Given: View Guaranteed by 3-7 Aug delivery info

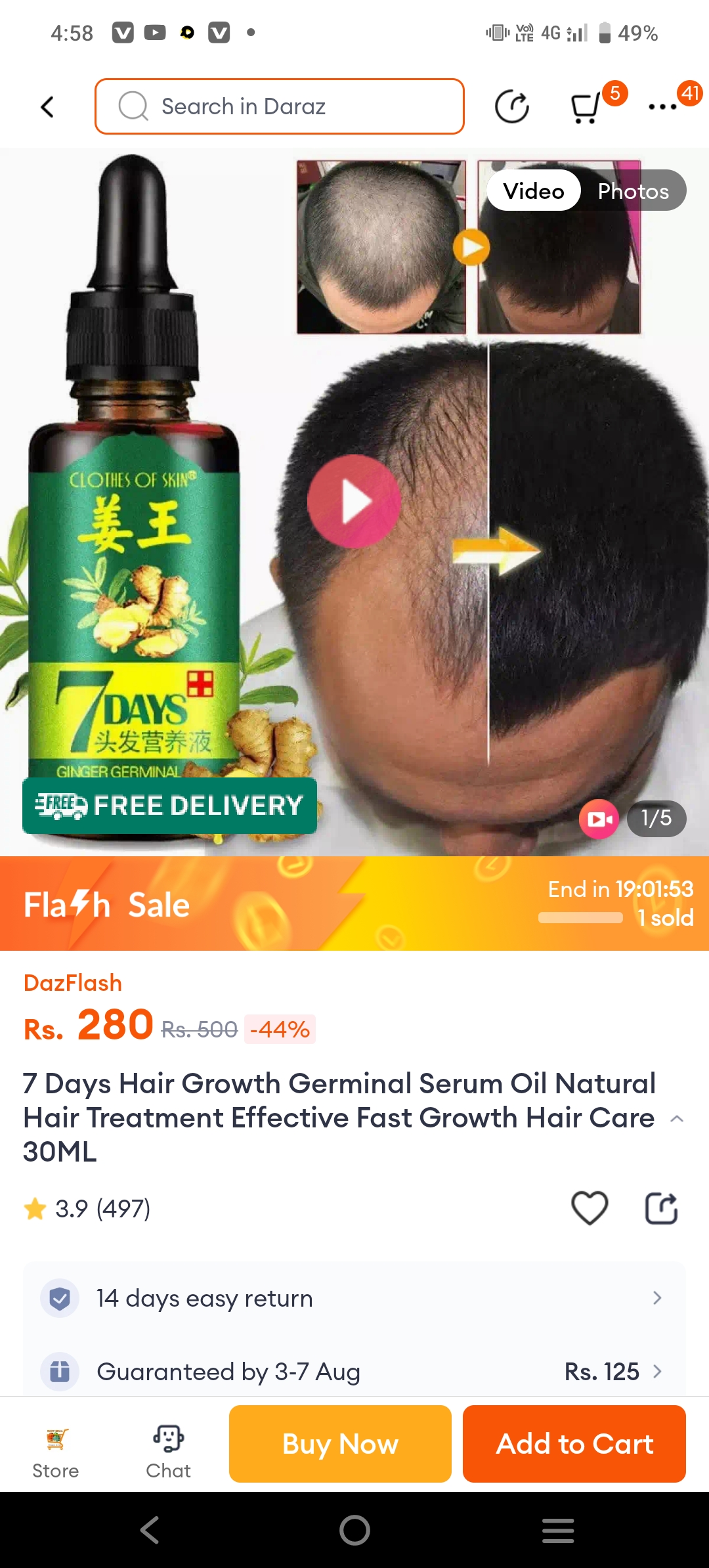Looking at the screenshot, I should 354,1371.
